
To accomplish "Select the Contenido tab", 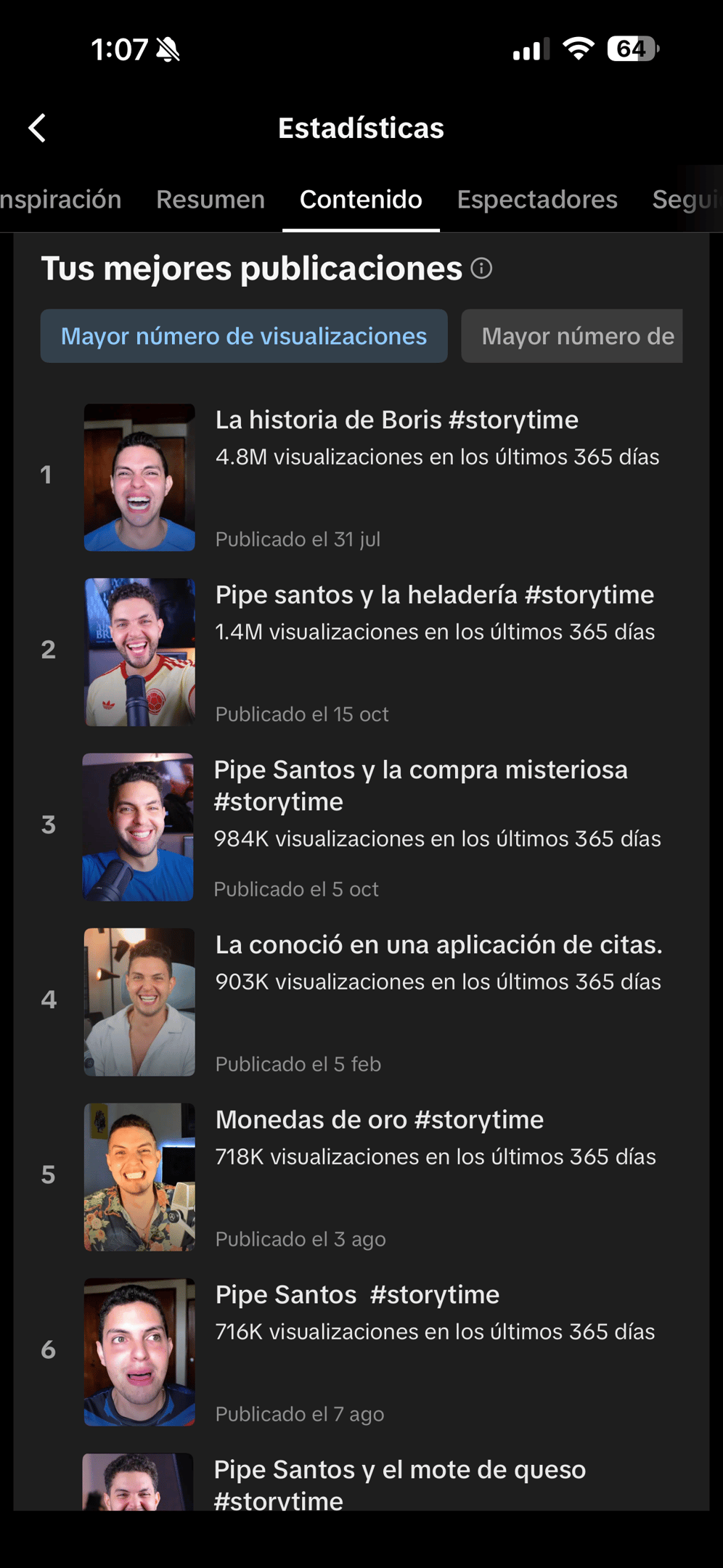I will click(x=361, y=199).
